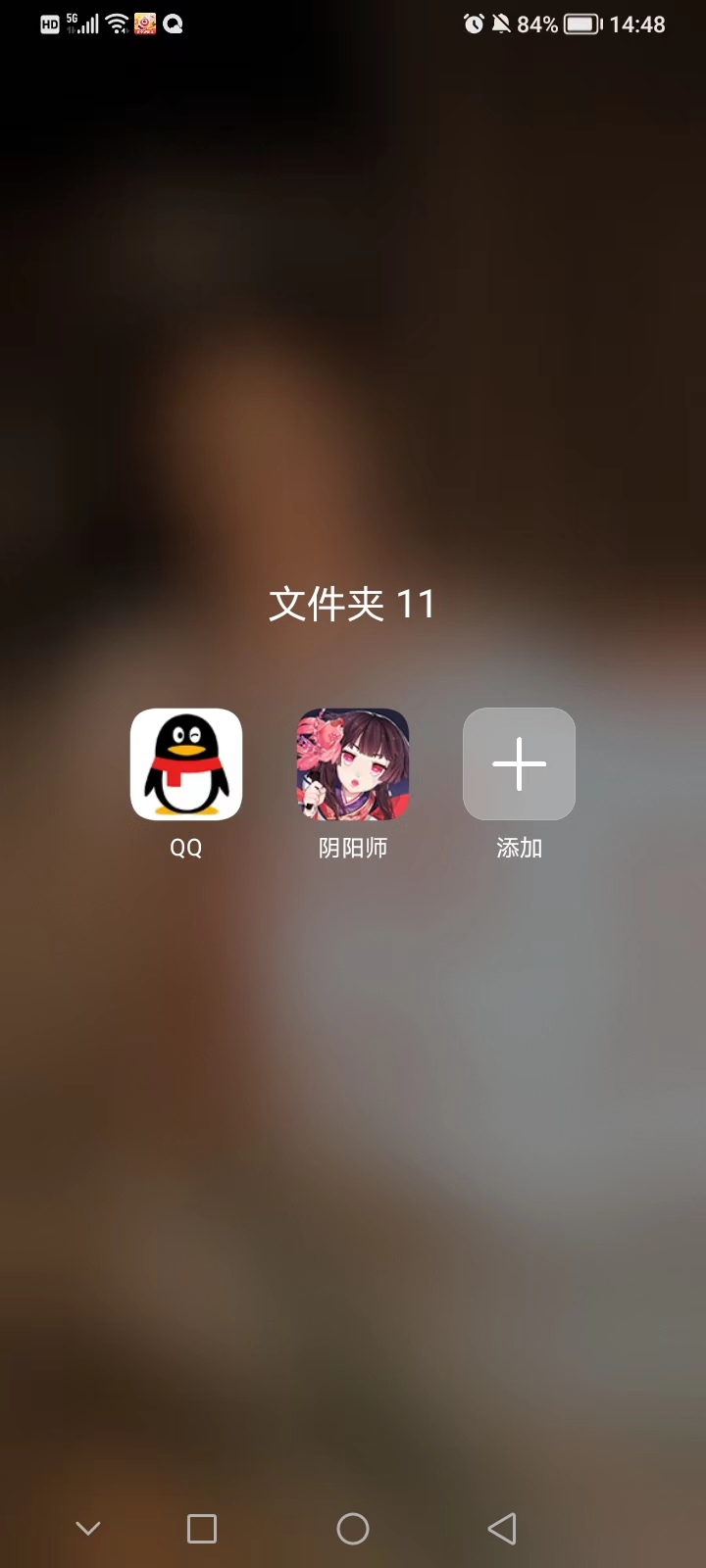Go to home via the circle button
The width and height of the screenshot is (706, 1568).
353,1529
